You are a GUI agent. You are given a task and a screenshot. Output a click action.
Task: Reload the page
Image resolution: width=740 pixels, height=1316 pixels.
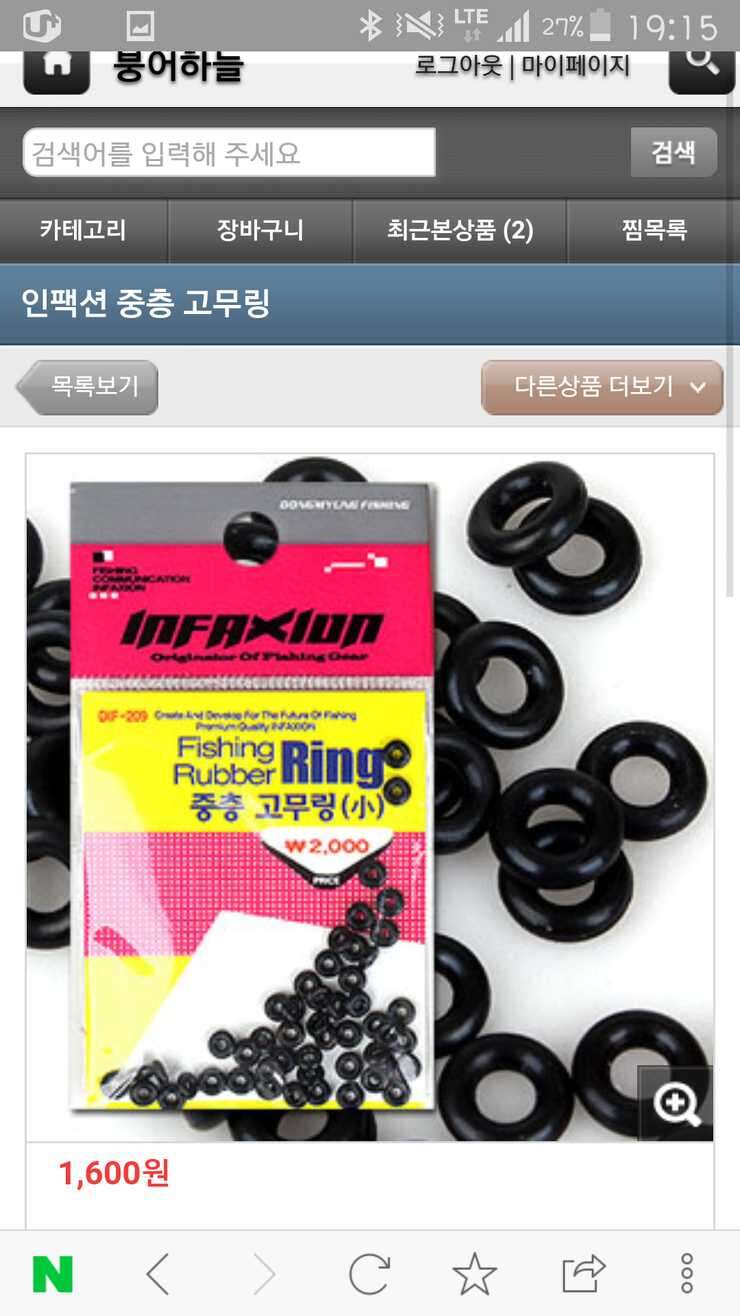(369, 1274)
